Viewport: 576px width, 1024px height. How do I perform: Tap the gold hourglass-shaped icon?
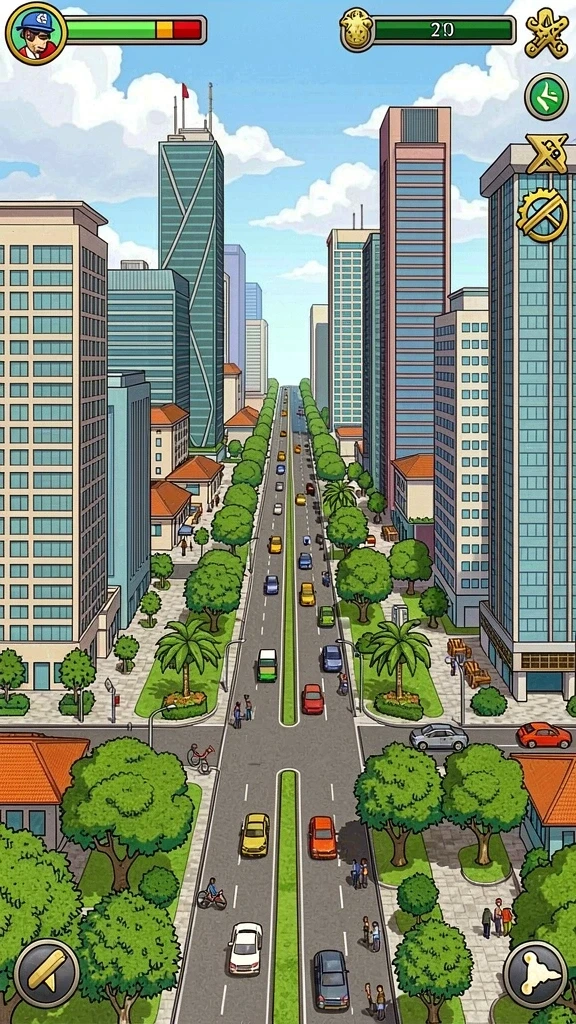[x=547, y=153]
